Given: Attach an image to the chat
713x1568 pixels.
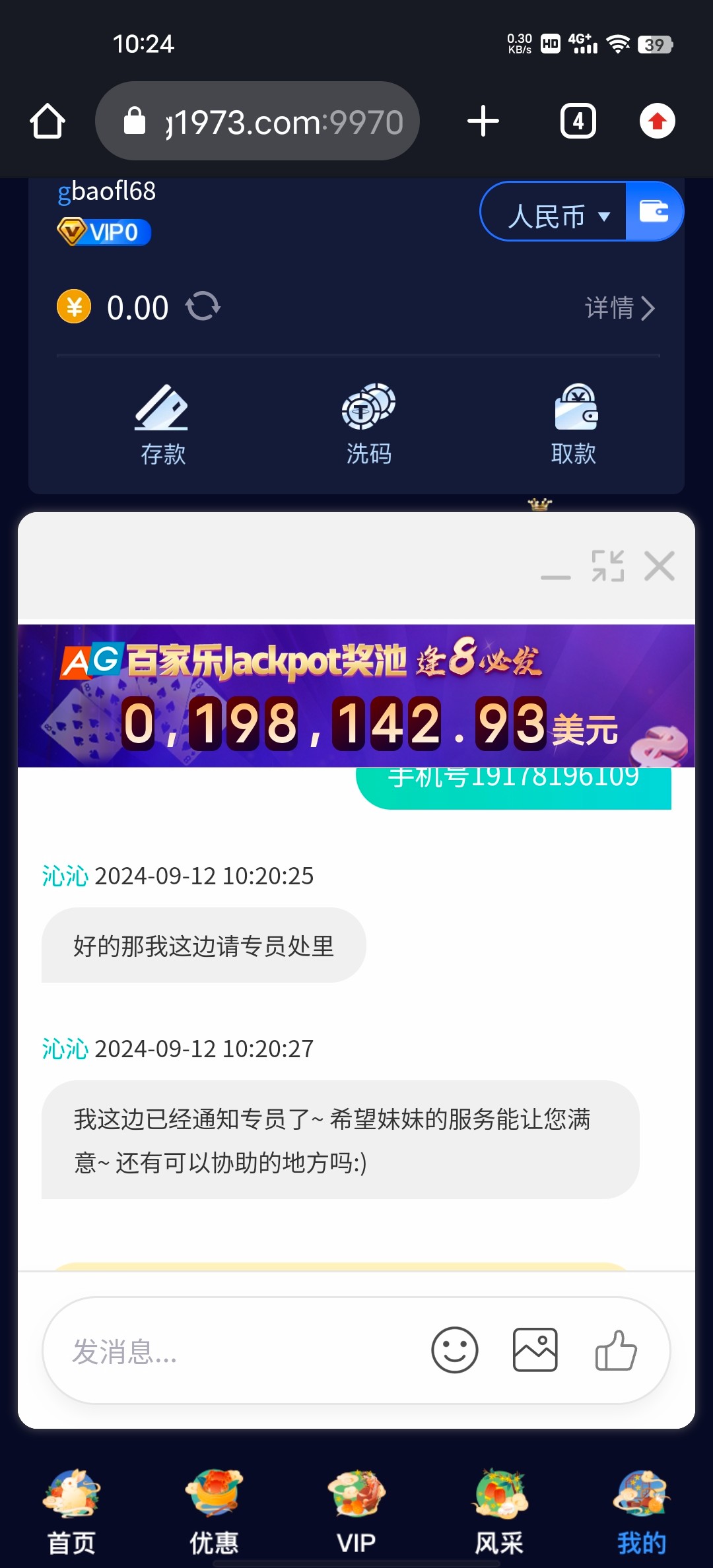Looking at the screenshot, I should 535,1350.
